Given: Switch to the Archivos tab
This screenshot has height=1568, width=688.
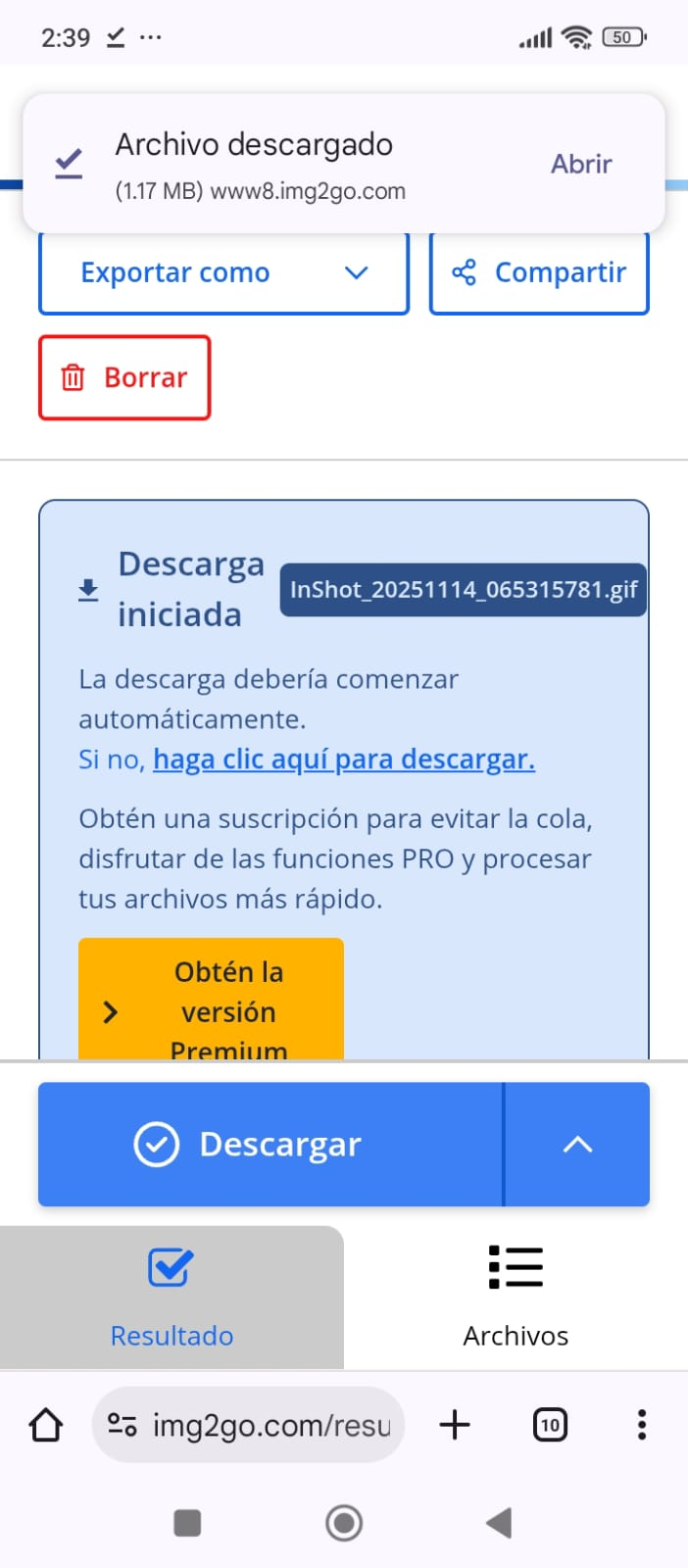Looking at the screenshot, I should point(516,1297).
